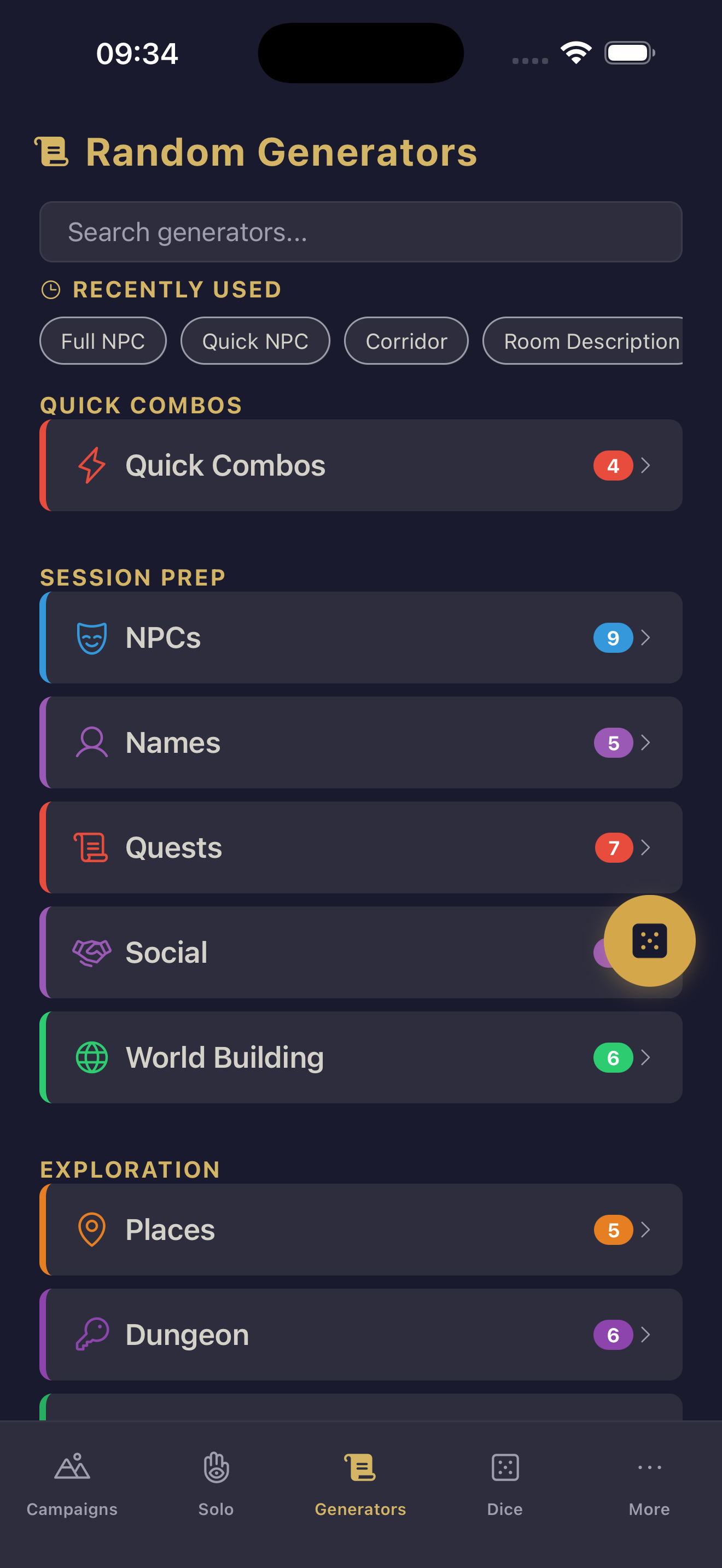This screenshot has width=722, height=1568.
Task: Open the Quick Combos category
Action: (360, 466)
